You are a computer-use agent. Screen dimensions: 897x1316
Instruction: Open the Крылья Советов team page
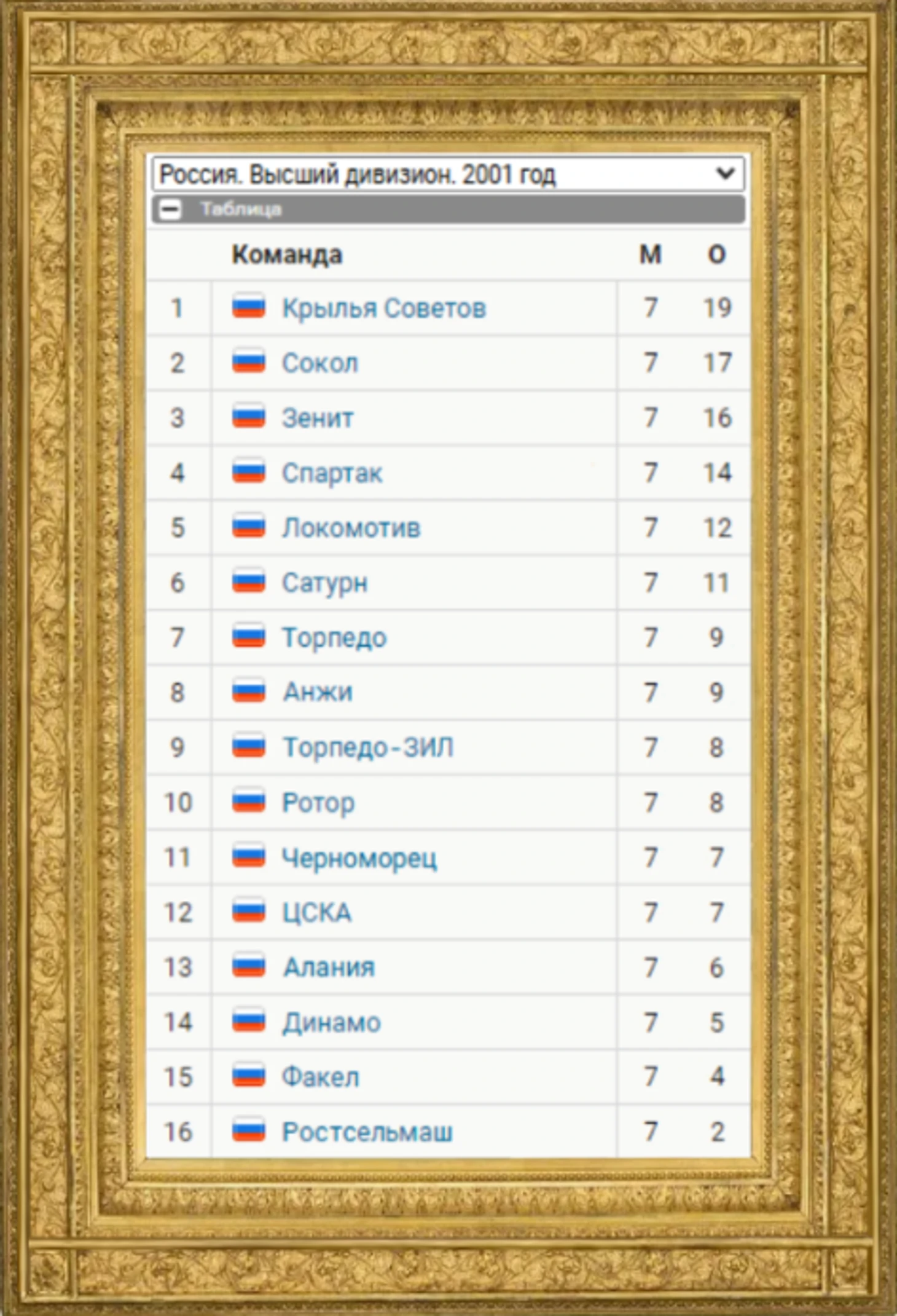click(383, 308)
